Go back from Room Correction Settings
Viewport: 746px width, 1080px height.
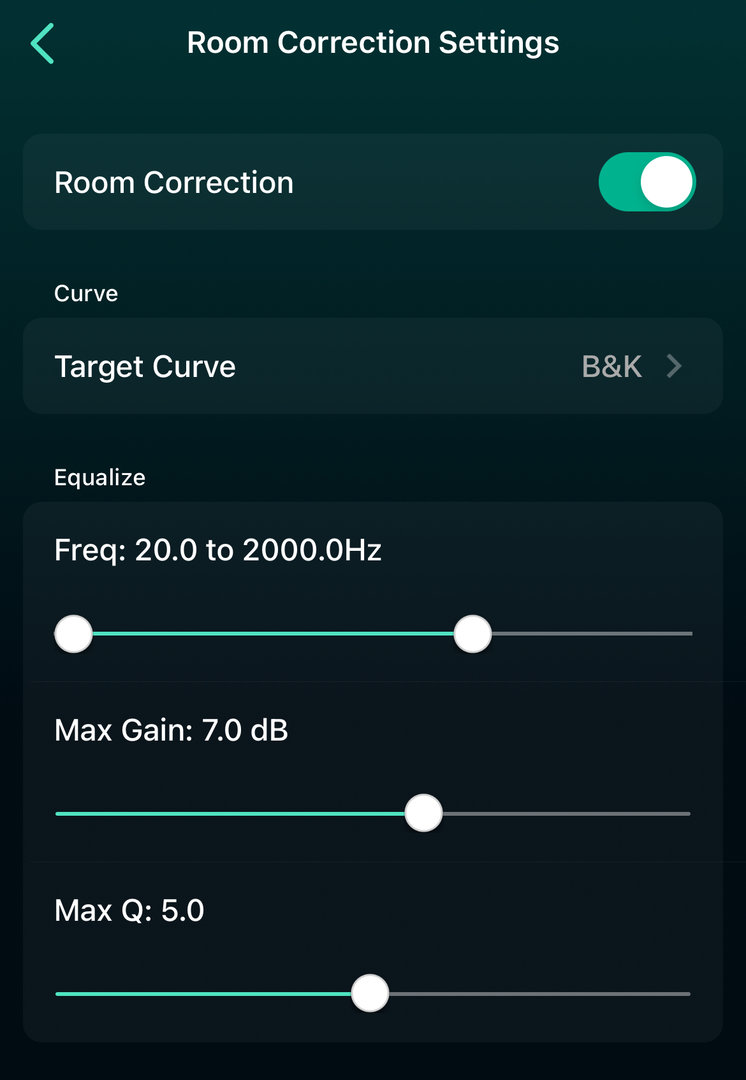(x=43, y=44)
